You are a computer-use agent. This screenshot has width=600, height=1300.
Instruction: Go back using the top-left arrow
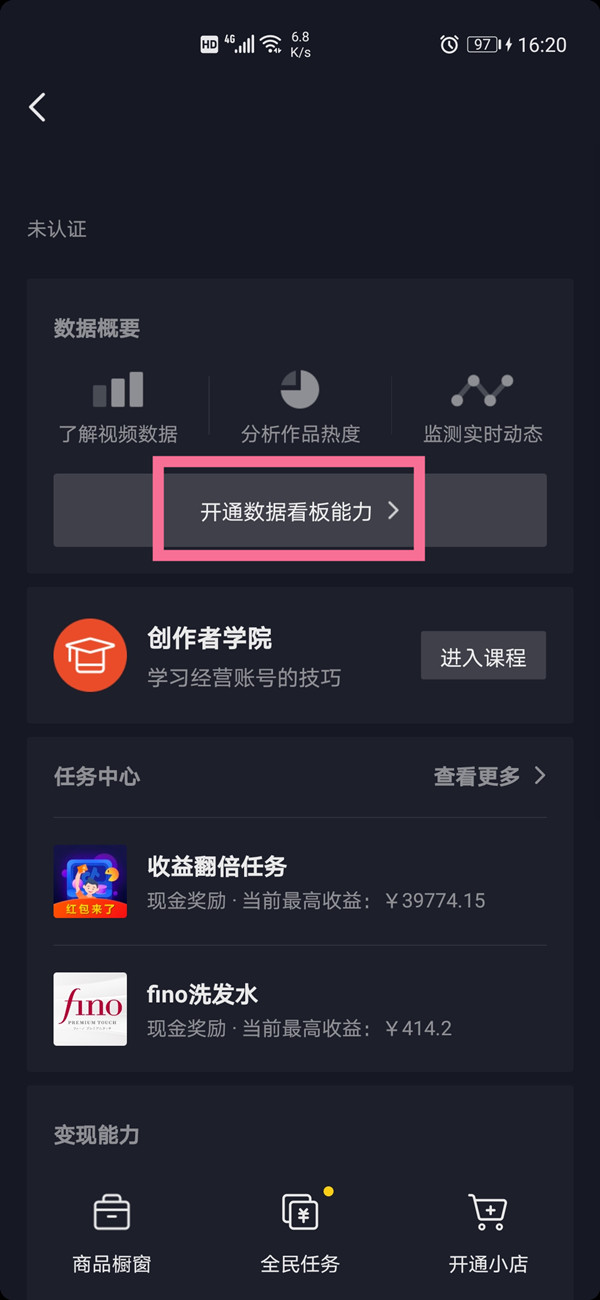[38, 107]
